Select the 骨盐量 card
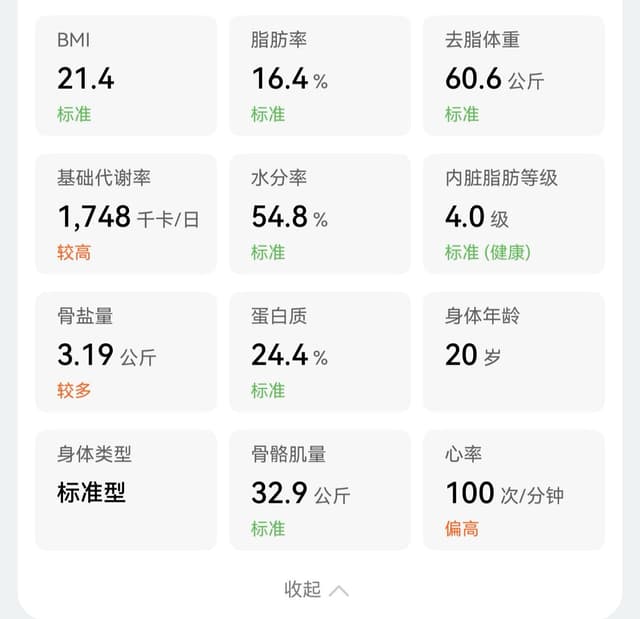 coord(126,352)
